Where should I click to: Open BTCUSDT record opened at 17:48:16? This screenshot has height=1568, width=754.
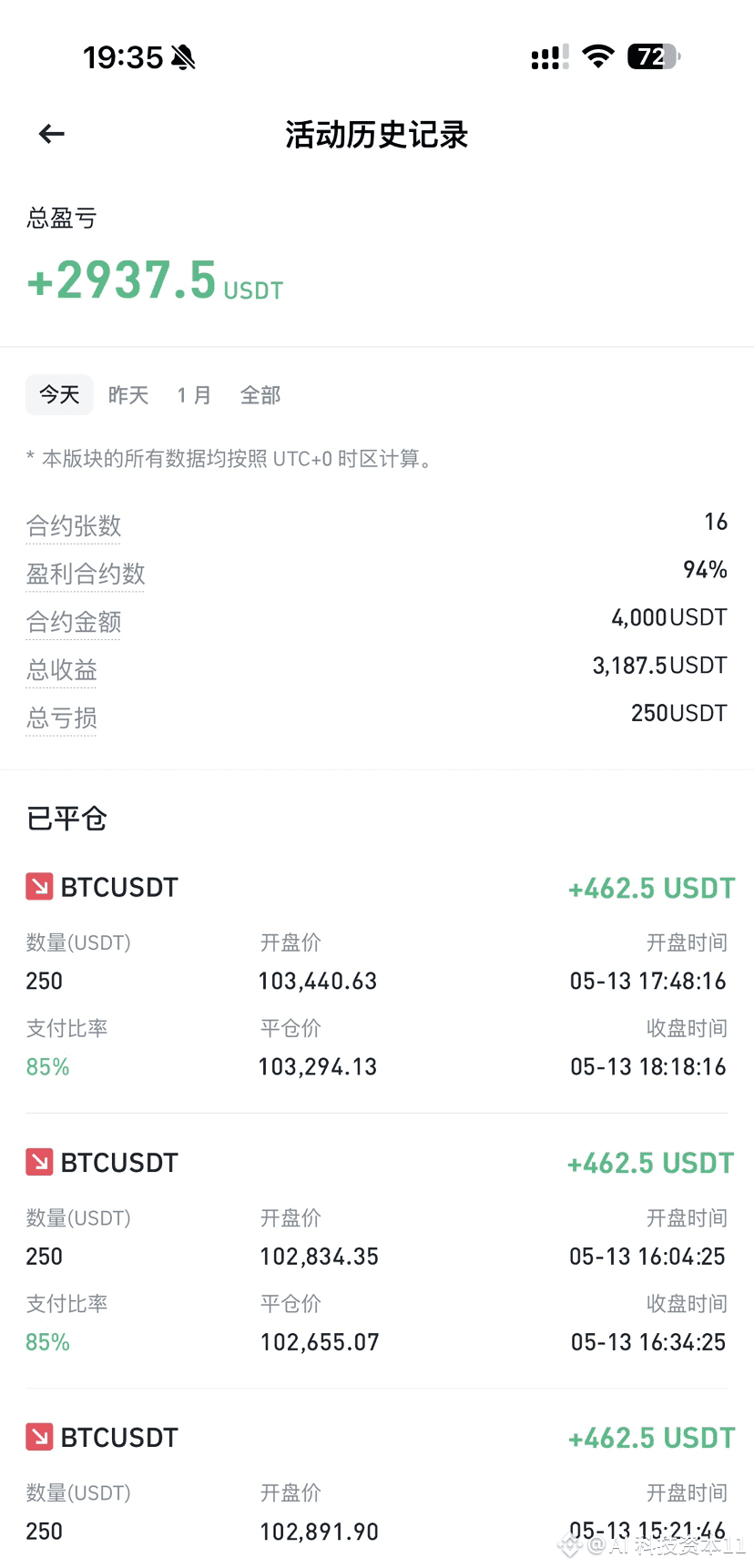point(377,976)
